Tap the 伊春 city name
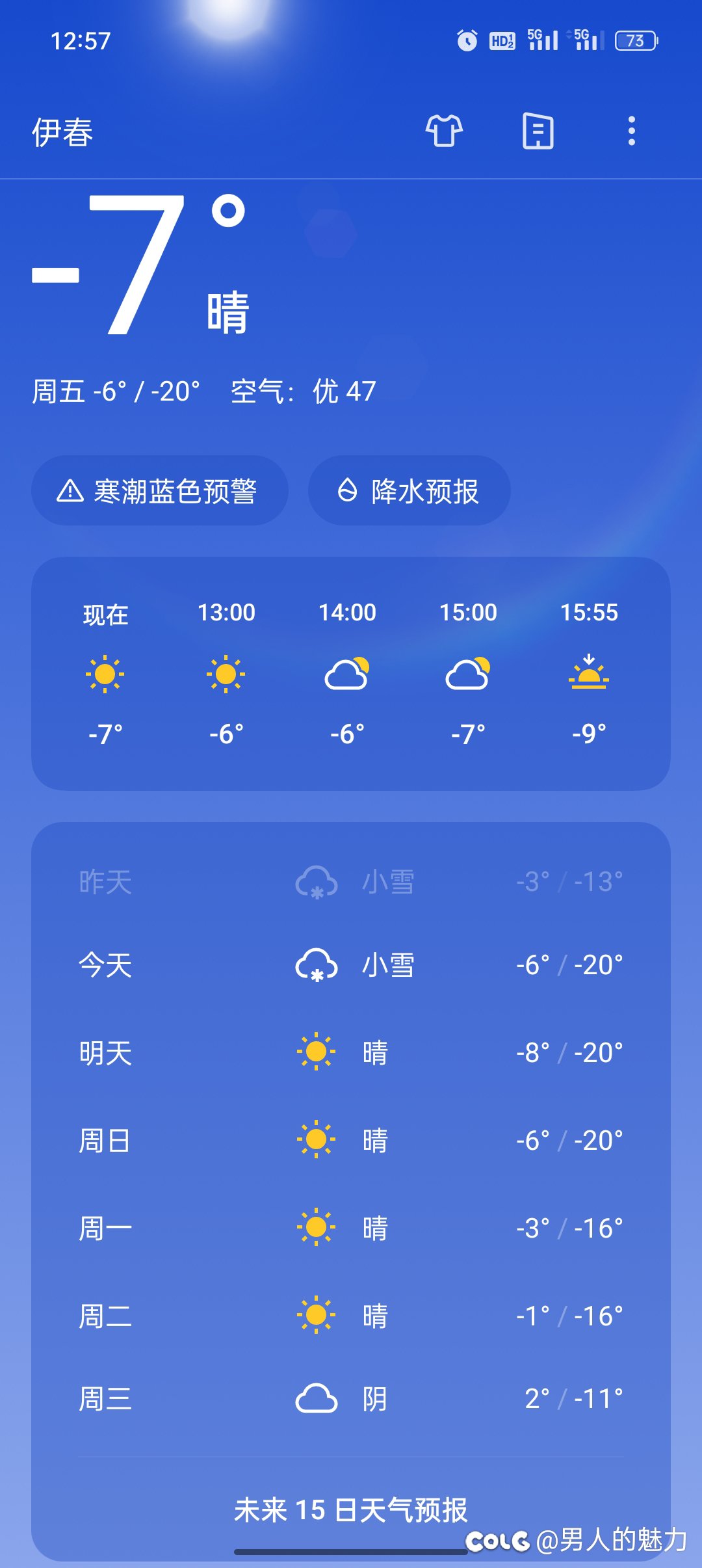This screenshot has width=702, height=1568. (x=62, y=132)
